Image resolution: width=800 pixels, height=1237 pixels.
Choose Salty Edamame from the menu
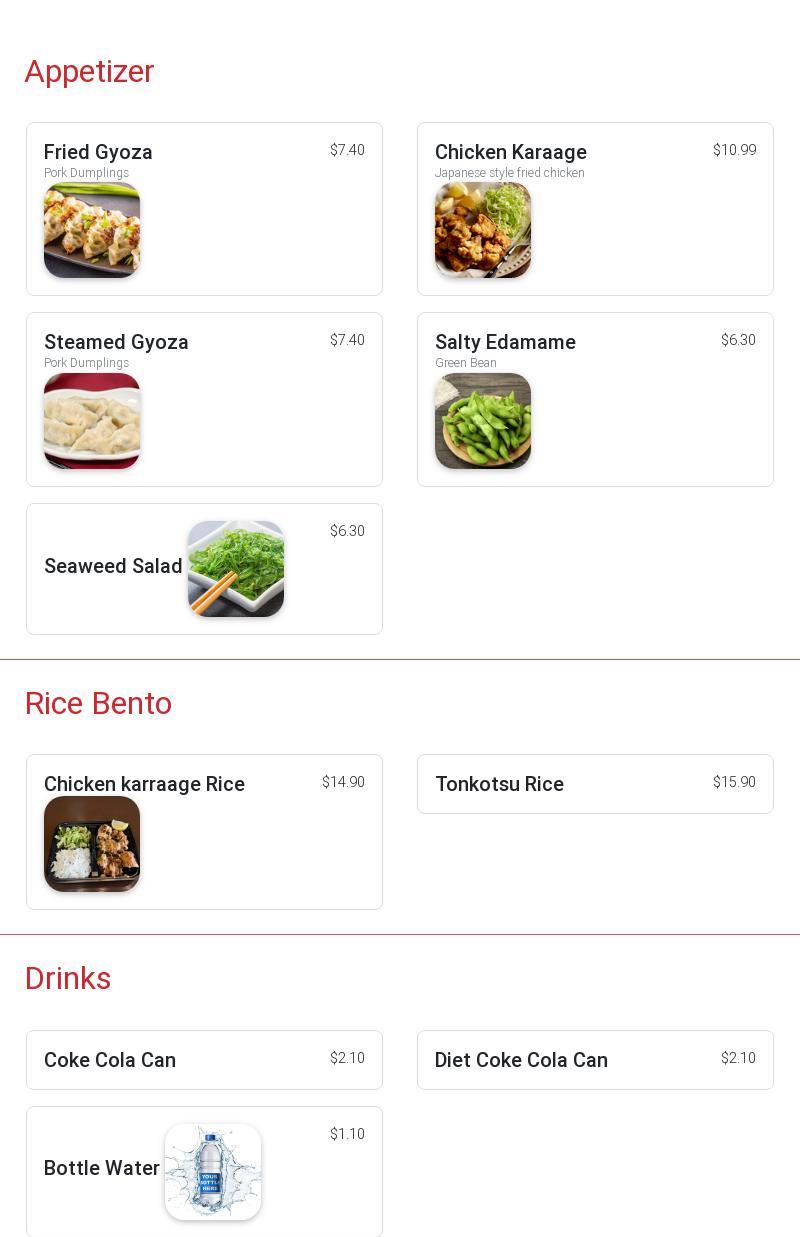point(595,399)
